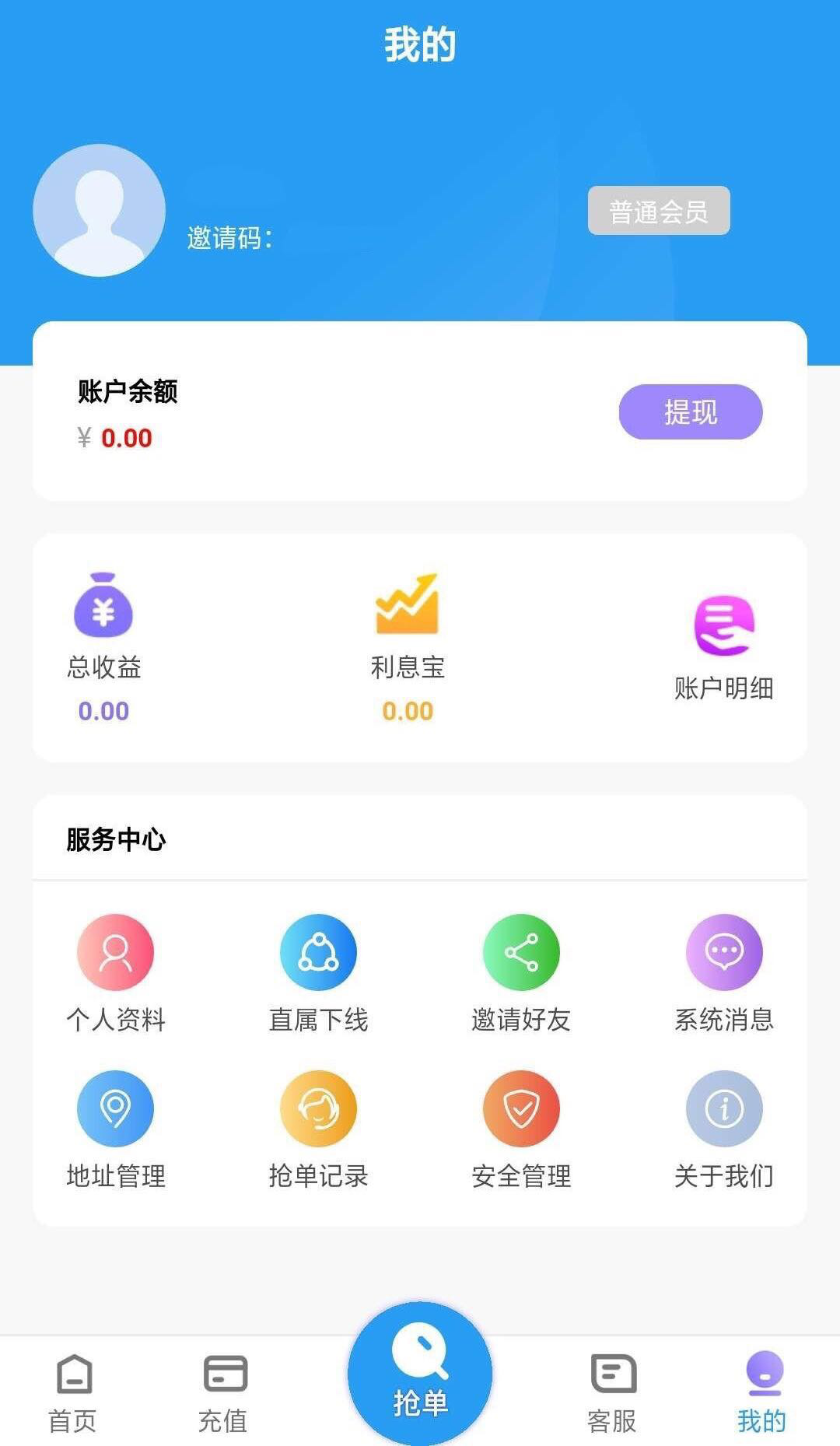Open 个人资料 personal profile
This screenshot has height=1446, width=840.
pyautogui.click(x=116, y=974)
